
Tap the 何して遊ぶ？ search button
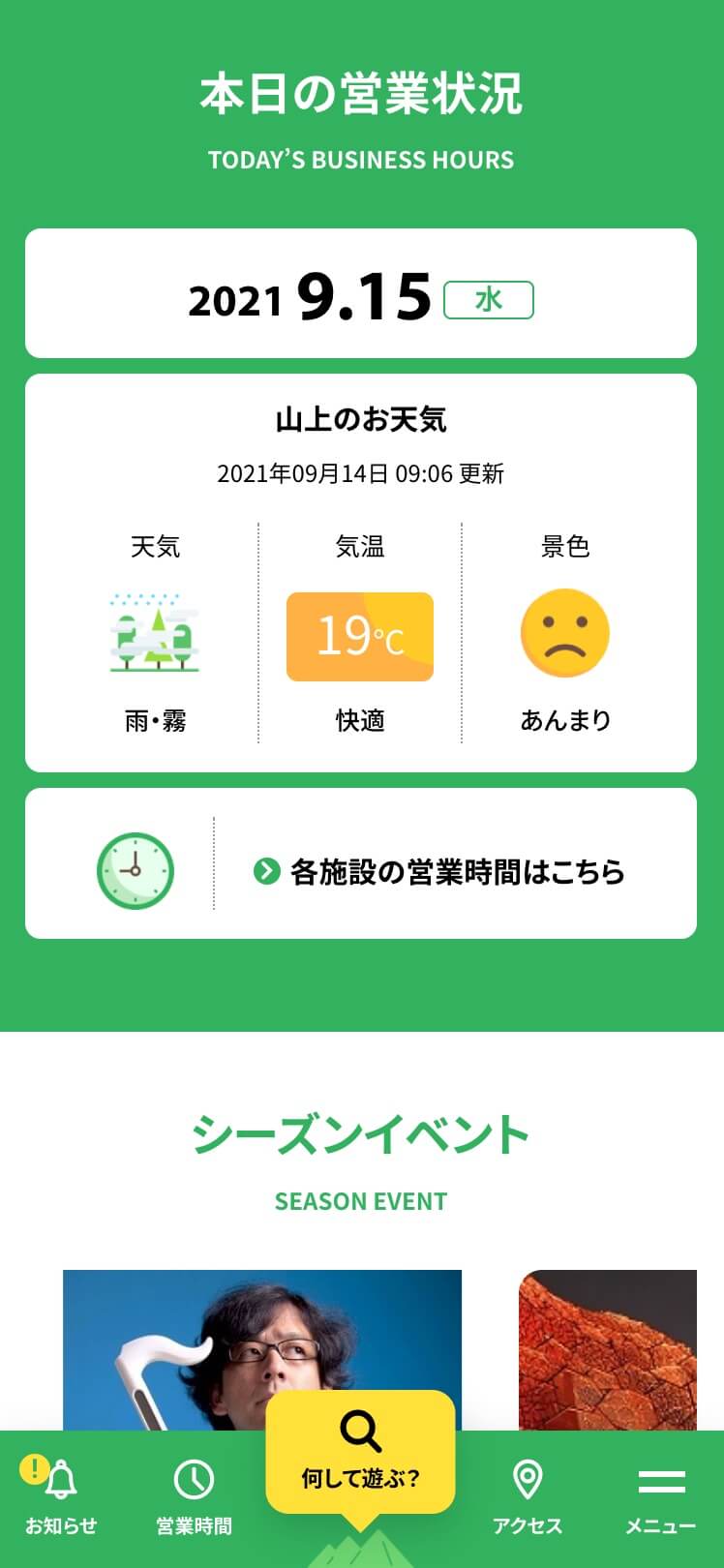pos(360,1452)
